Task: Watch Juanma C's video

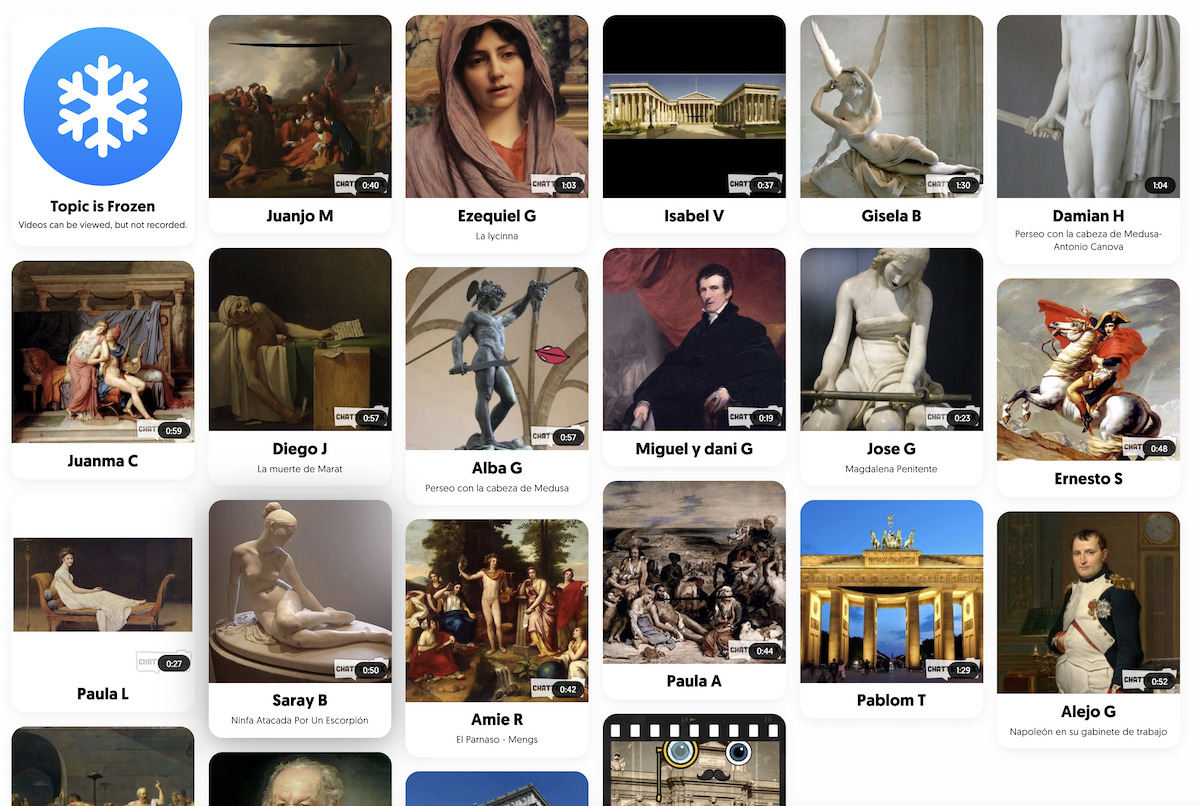Action: [103, 351]
